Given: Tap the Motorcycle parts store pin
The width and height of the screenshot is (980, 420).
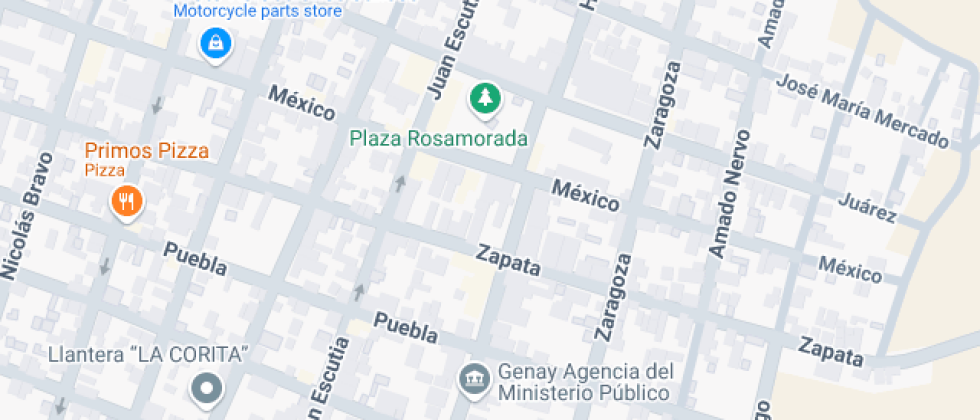Looking at the screenshot, I should (x=215, y=43).
